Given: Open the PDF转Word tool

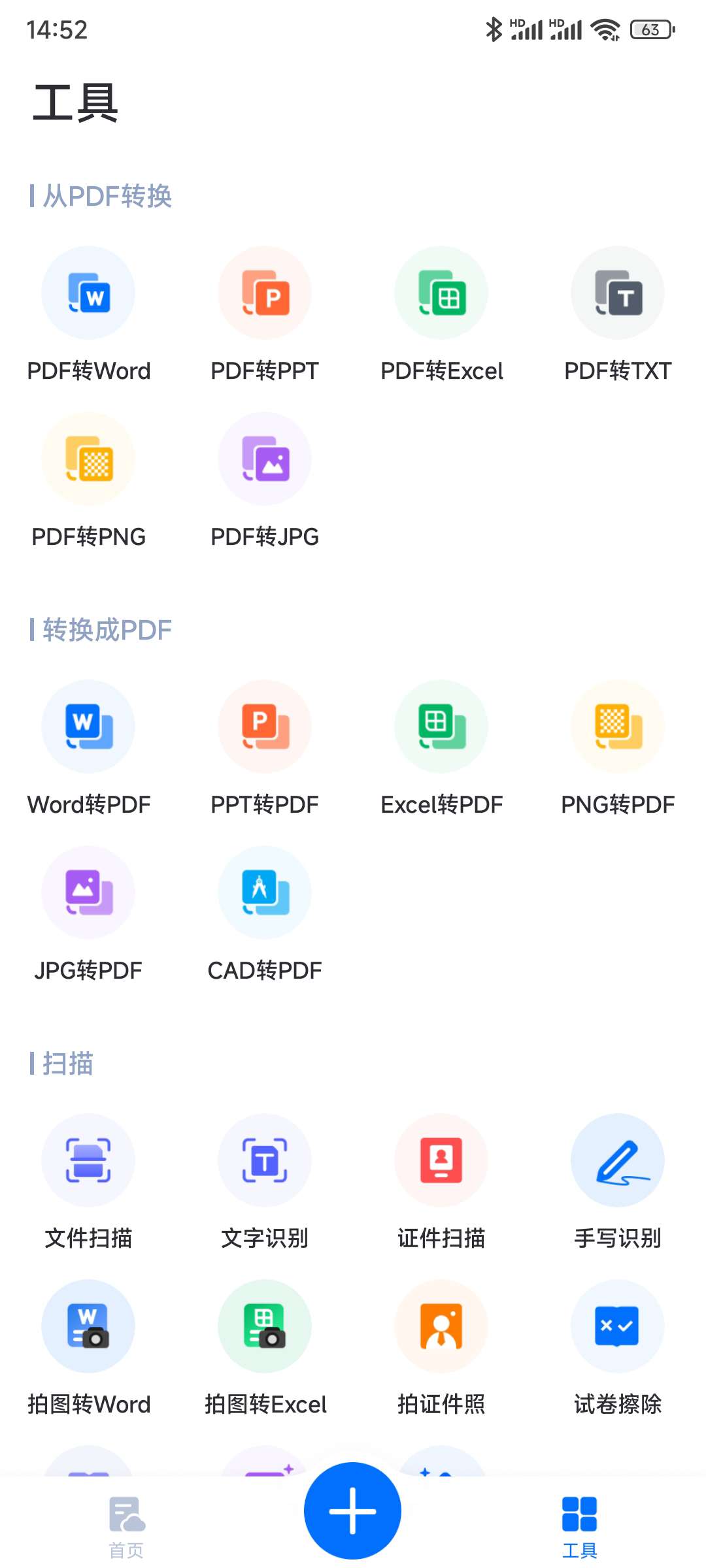Looking at the screenshot, I should (x=88, y=293).
